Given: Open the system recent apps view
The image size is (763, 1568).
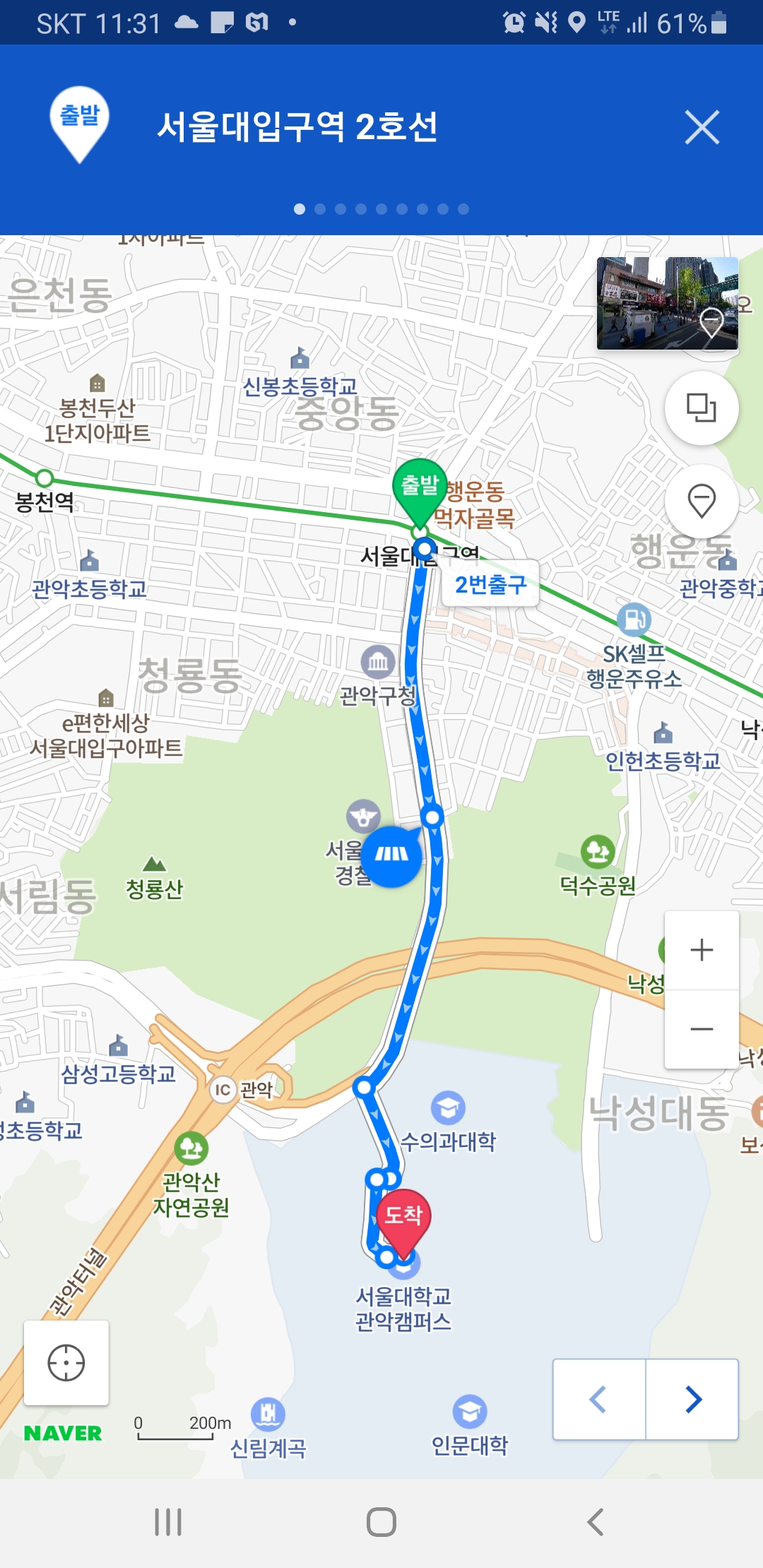Looking at the screenshot, I should (168, 1522).
